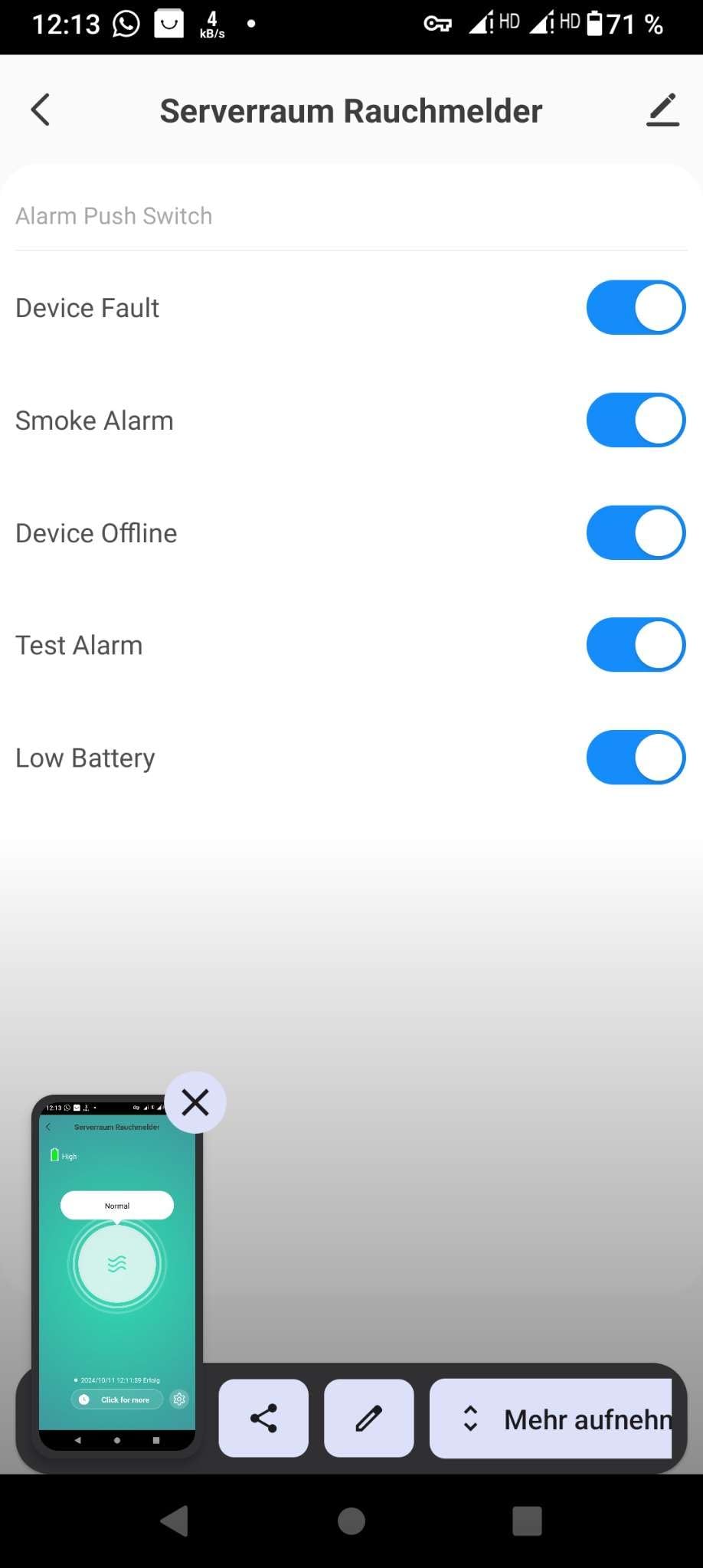
Task: Open the captured screenshot thumbnail
Action: click(x=117, y=1272)
